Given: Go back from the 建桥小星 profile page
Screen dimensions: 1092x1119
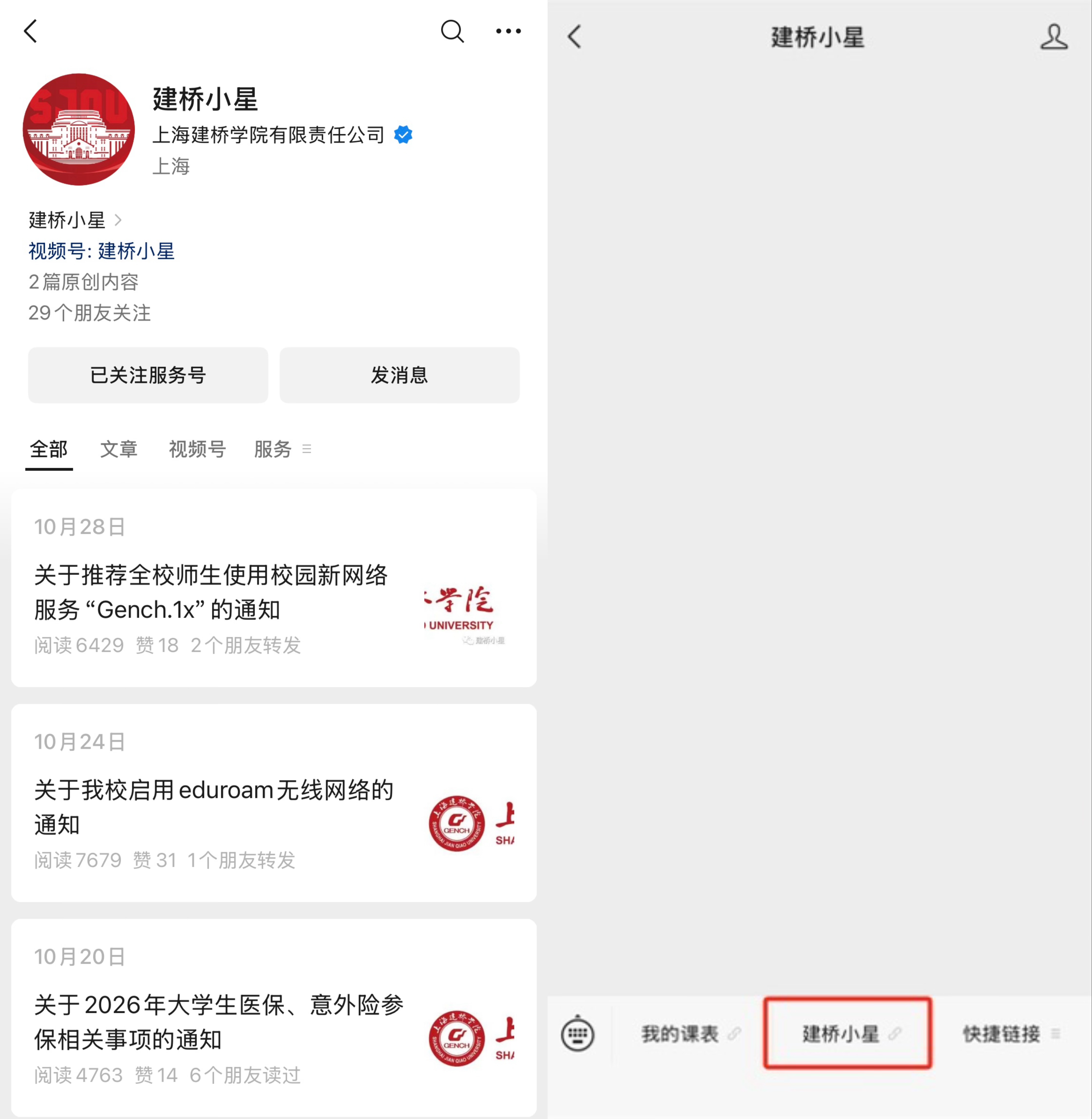Looking at the screenshot, I should (31, 31).
